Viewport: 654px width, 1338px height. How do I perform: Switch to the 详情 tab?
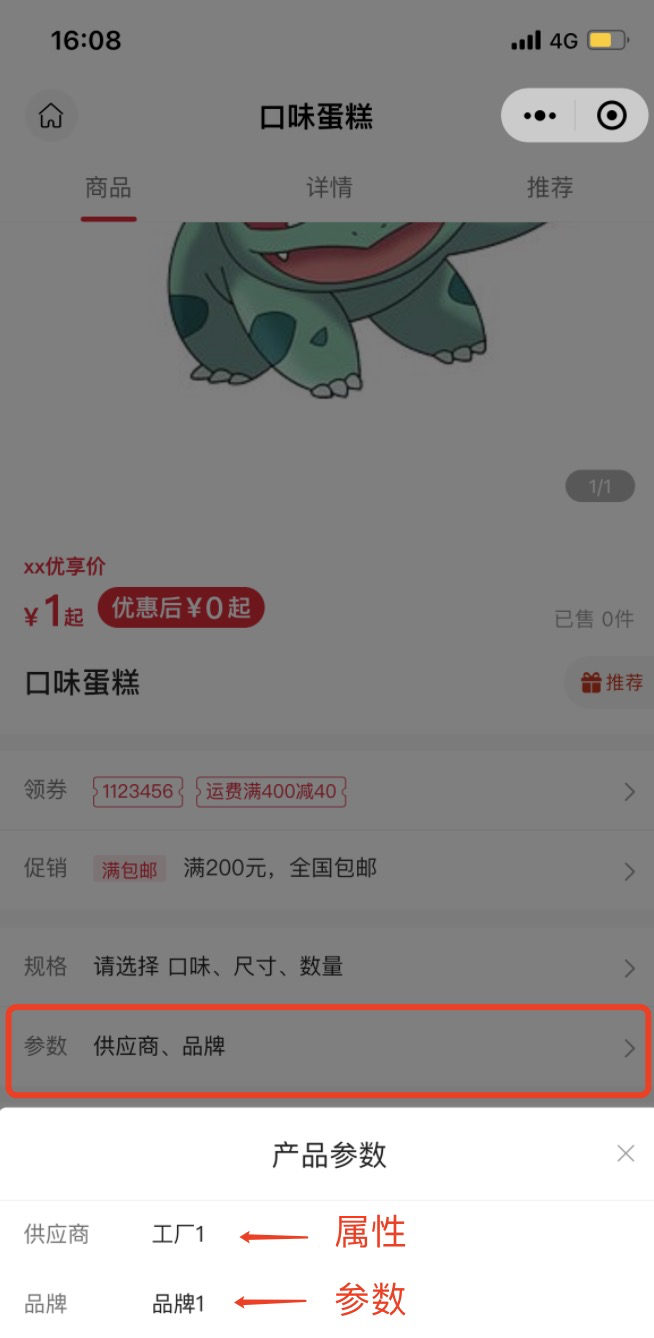pyautogui.click(x=328, y=188)
